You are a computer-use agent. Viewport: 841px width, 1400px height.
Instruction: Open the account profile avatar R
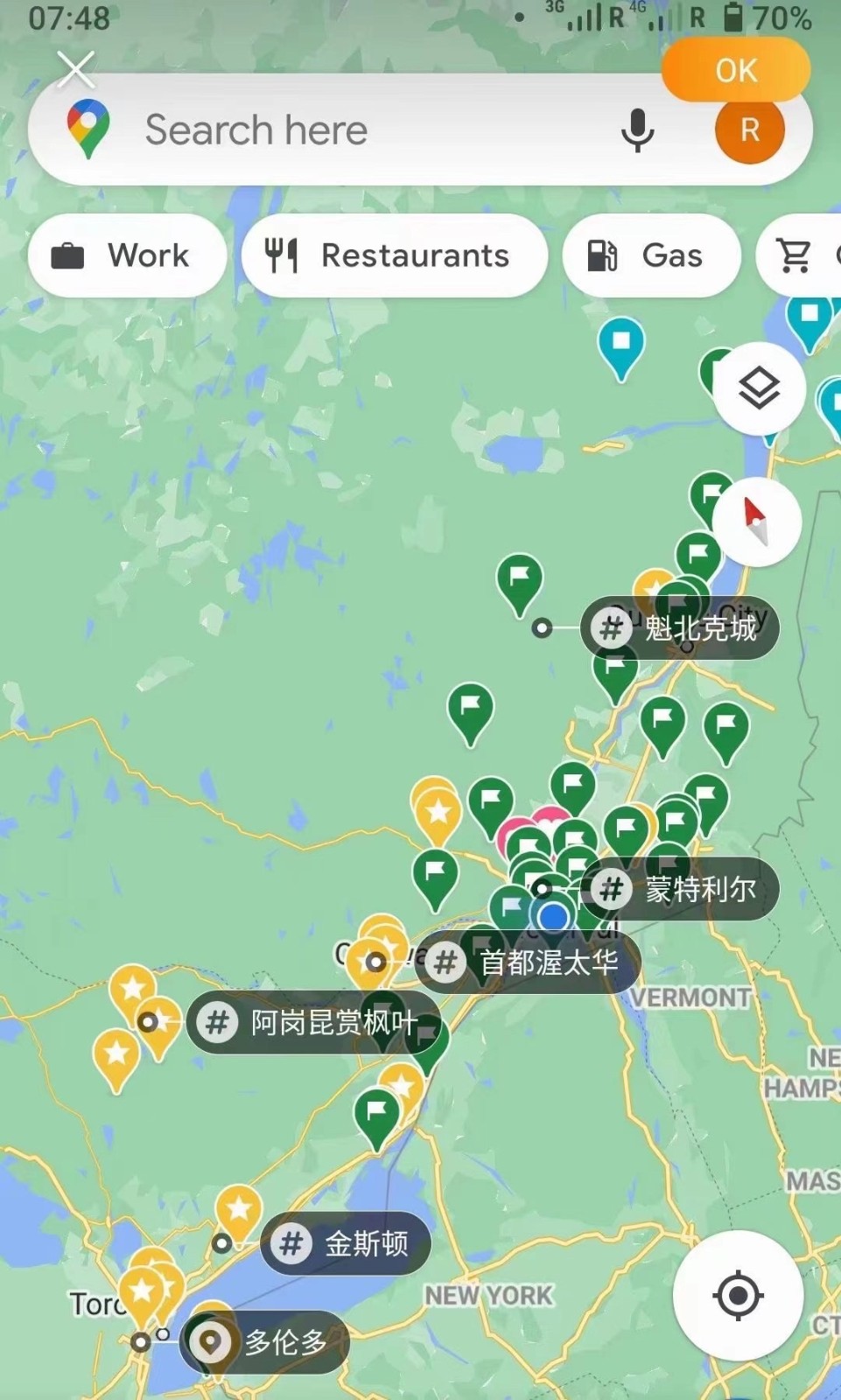[749, 130]
